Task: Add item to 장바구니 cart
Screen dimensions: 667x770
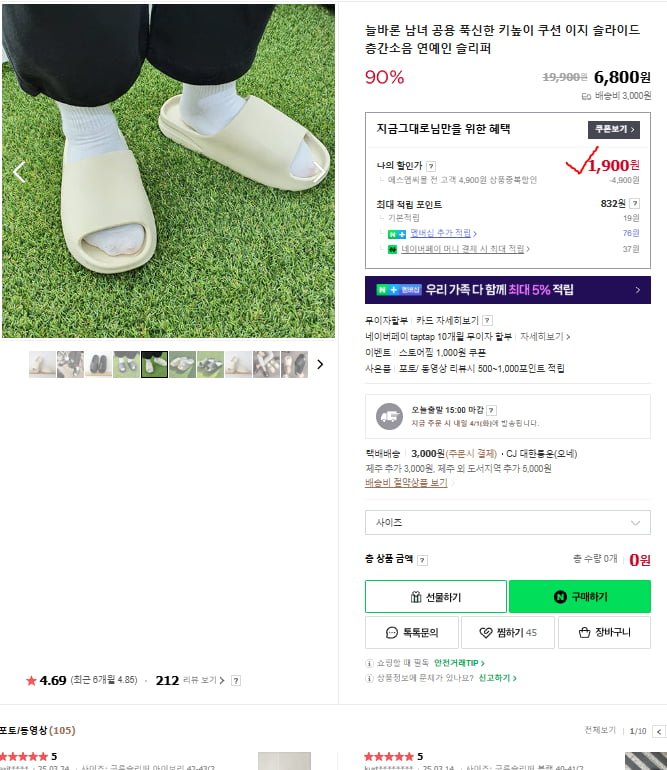Action: pyautogui.click(x=603, y=633)
